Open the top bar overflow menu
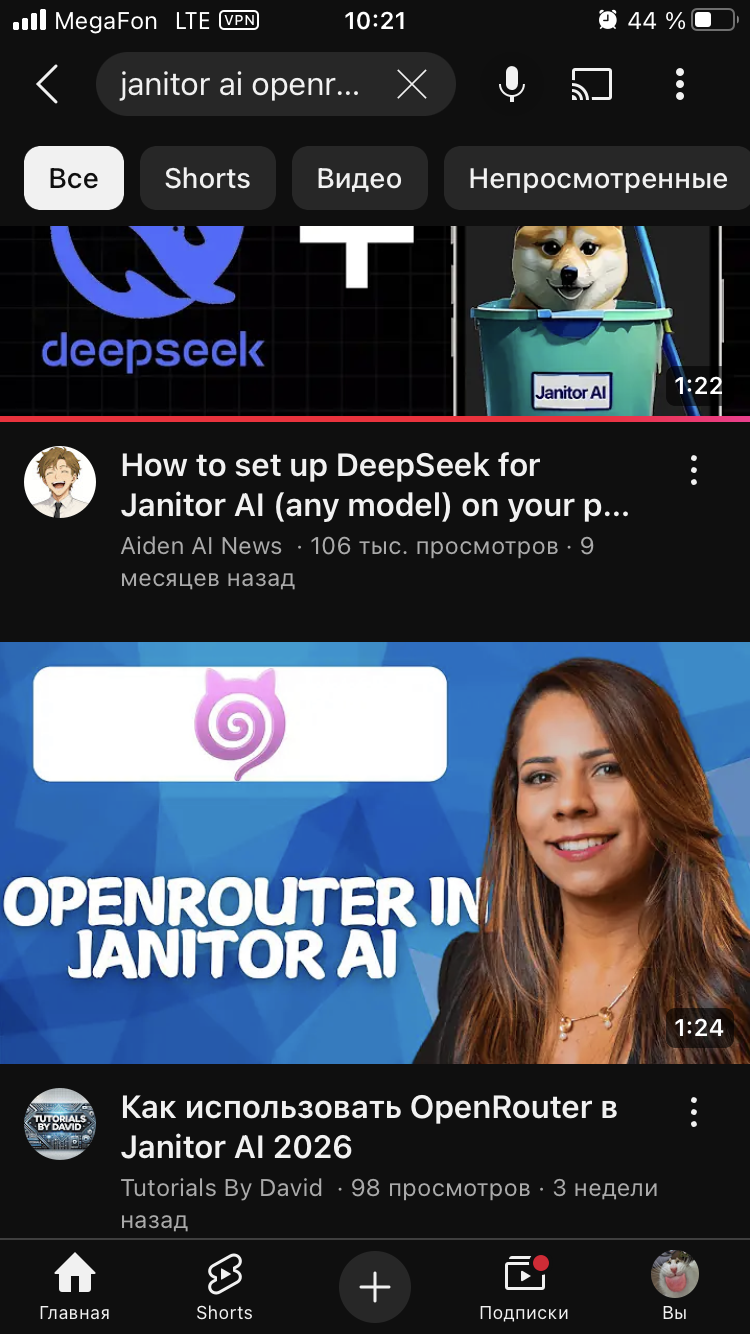The image size is (750, 1334). click(x=680, y=85)
